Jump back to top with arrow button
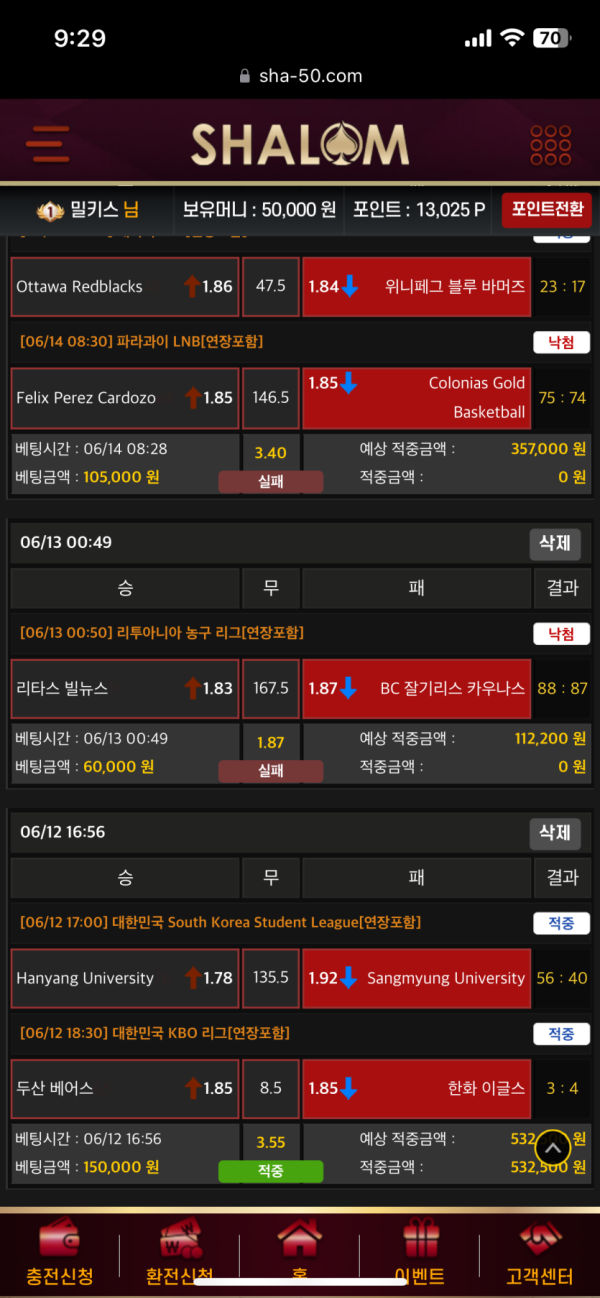The width and height of the screenshot is (600, 1298). pos(555,1147)
